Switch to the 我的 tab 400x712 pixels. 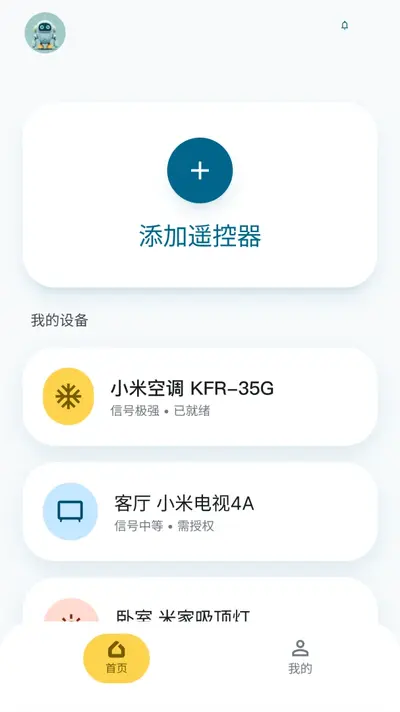[x=300, y=658]
